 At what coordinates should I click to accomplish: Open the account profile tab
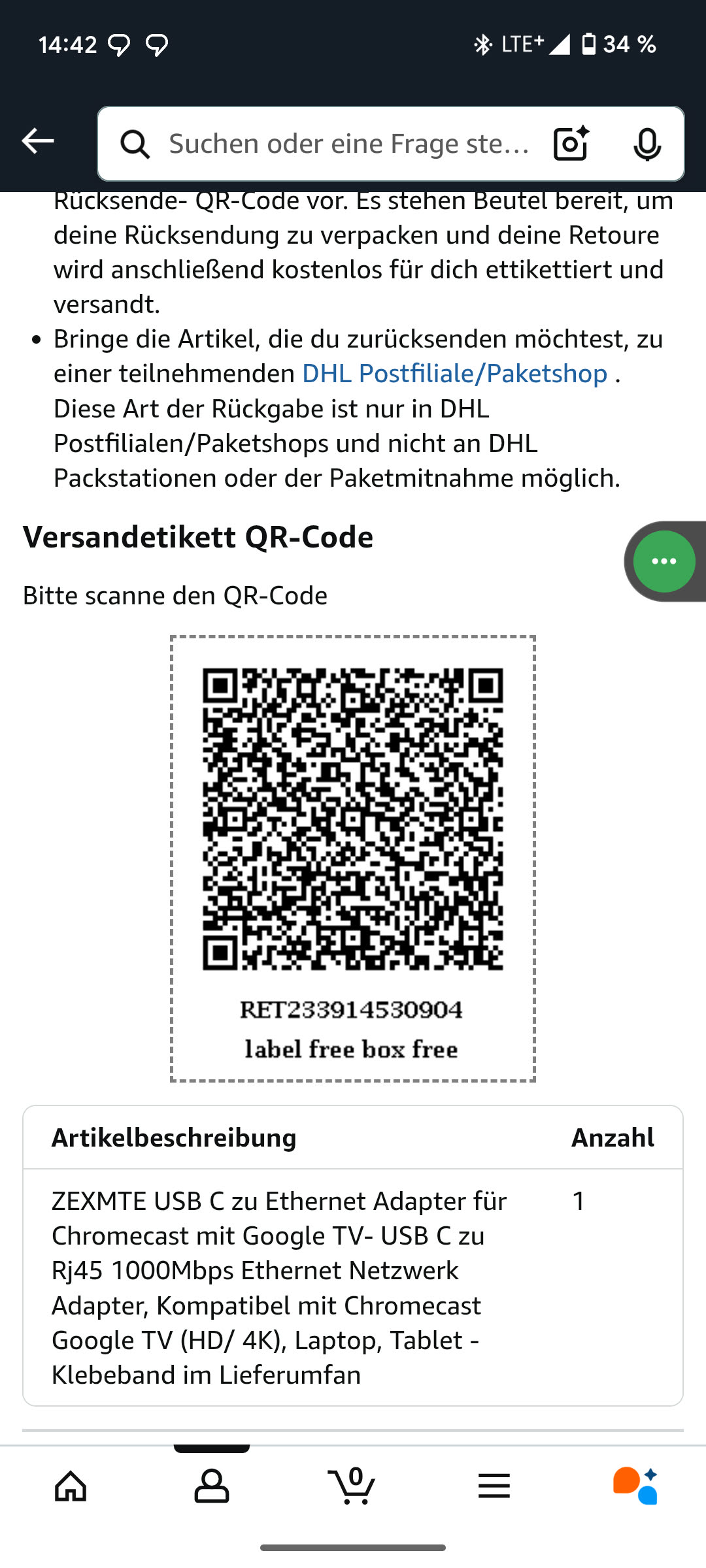(x=212, y=1486)
